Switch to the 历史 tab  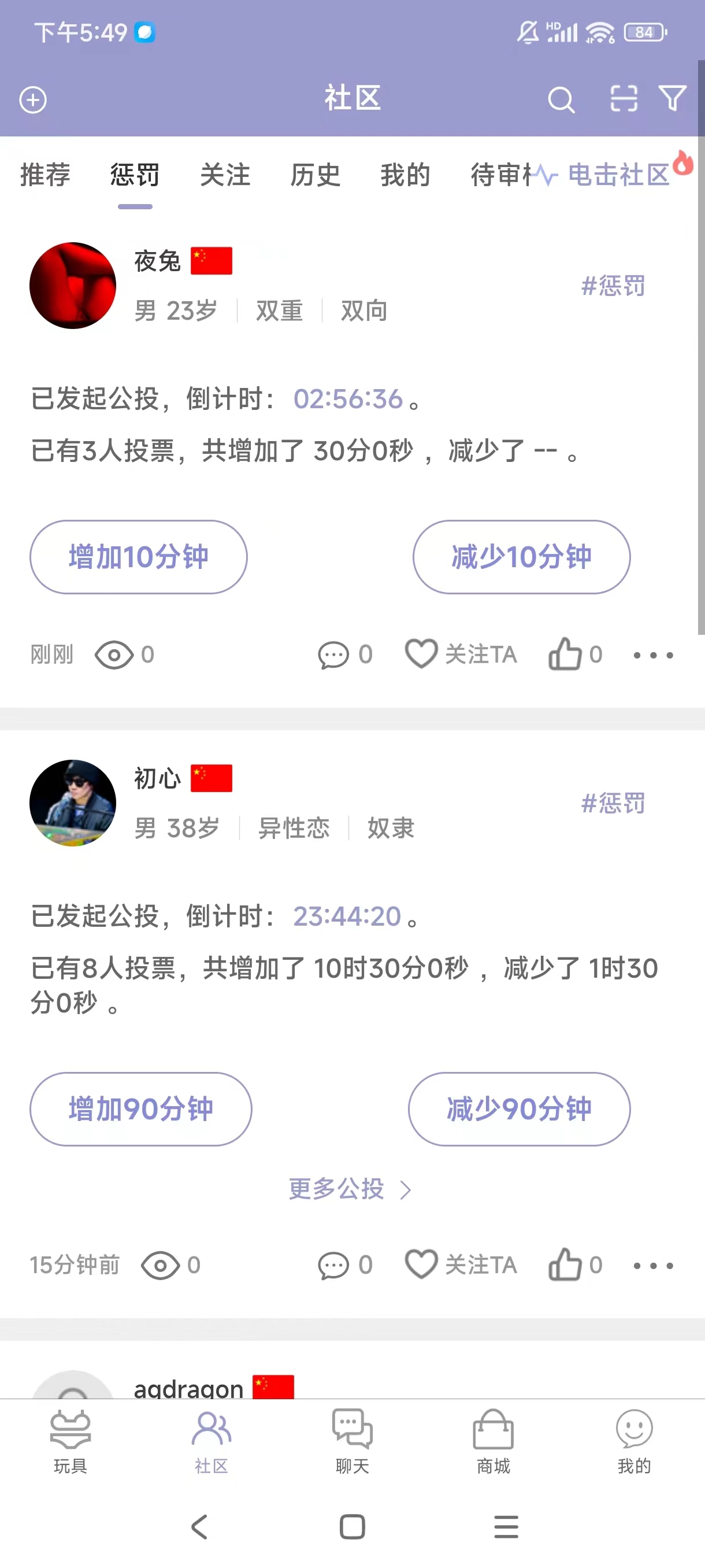pyautogui.click(x=315, y=175)
